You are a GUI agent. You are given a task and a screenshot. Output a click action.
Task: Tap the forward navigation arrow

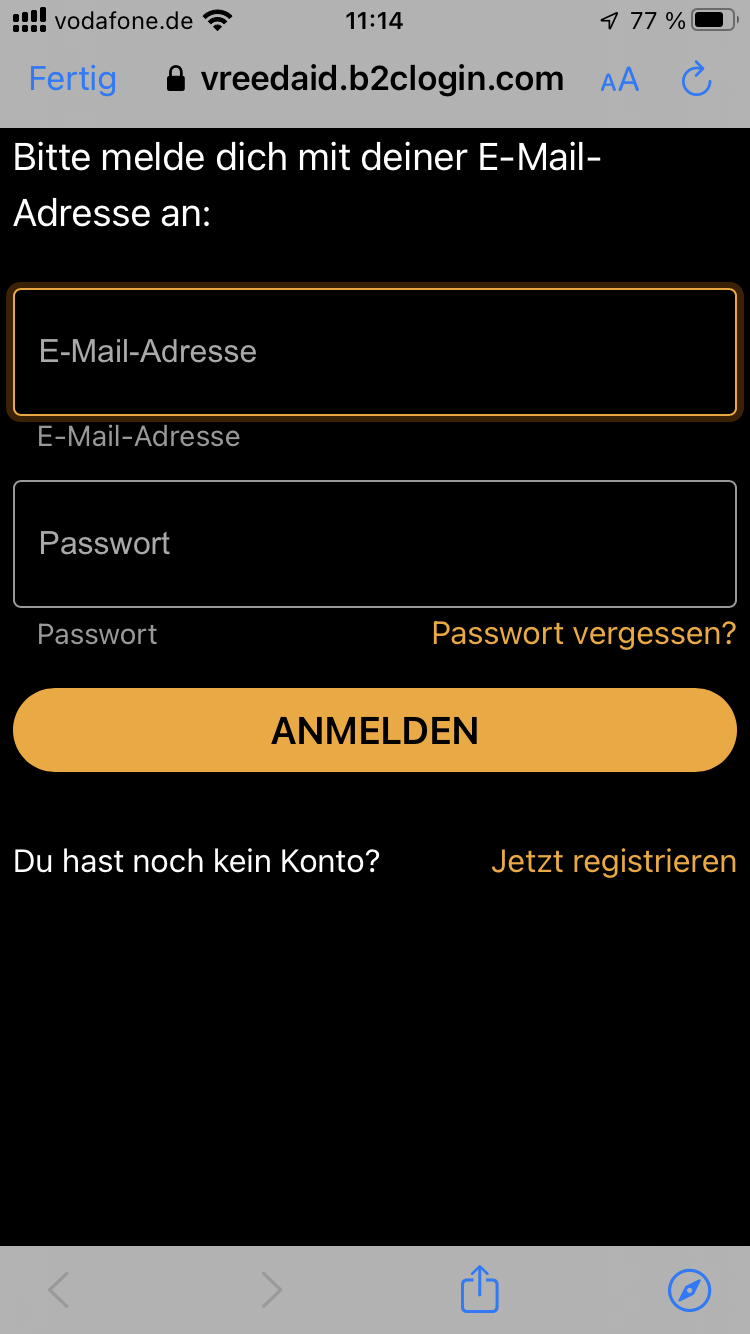271,1289
